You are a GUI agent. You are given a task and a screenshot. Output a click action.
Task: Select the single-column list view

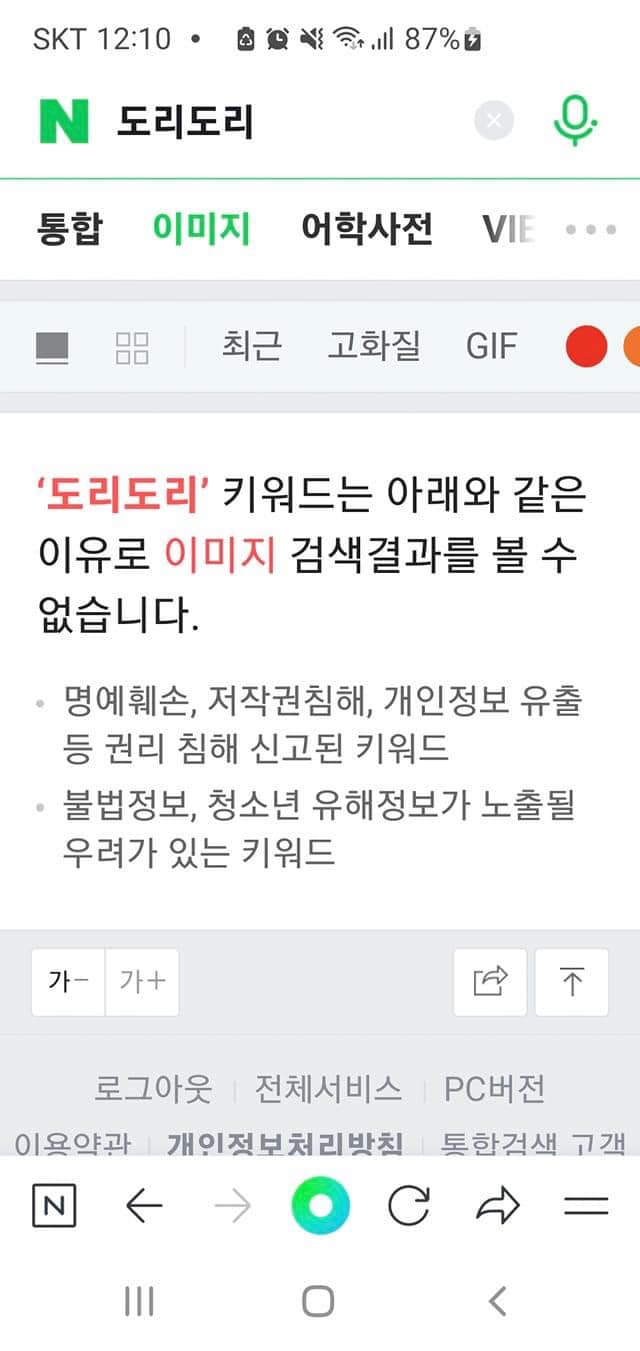(x=52, y=347)
